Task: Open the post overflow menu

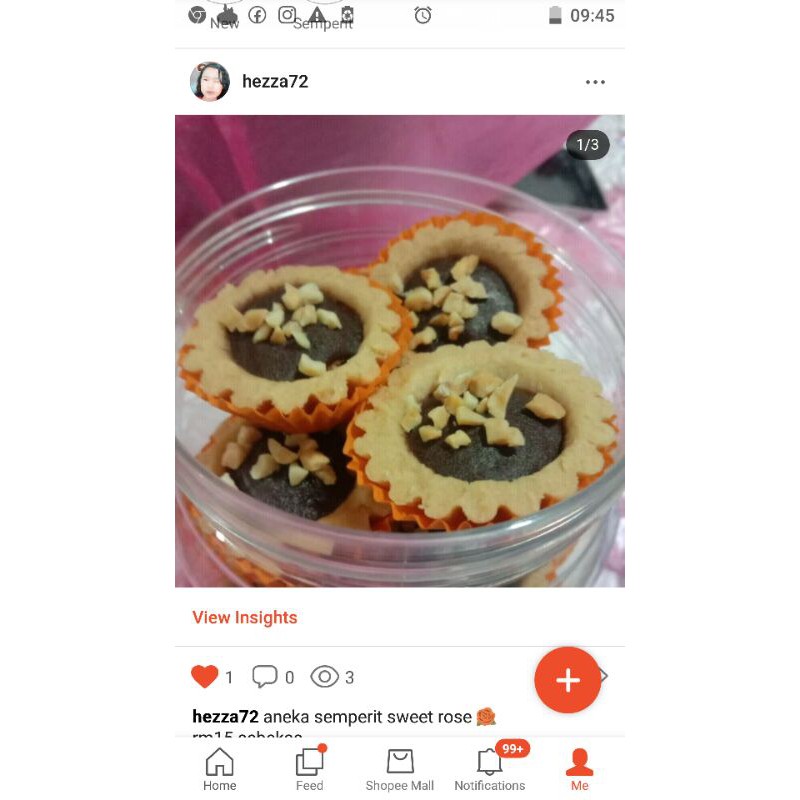Action: click(x=595, y=82)
